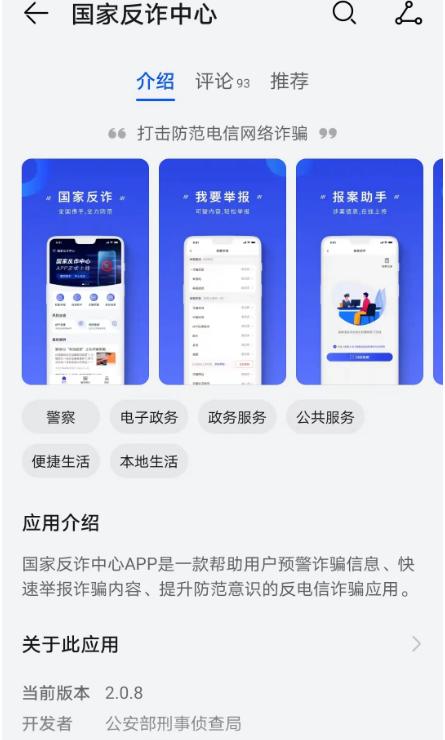
Task: Open the 本地生活 tag chip
Action: point(149,461)
